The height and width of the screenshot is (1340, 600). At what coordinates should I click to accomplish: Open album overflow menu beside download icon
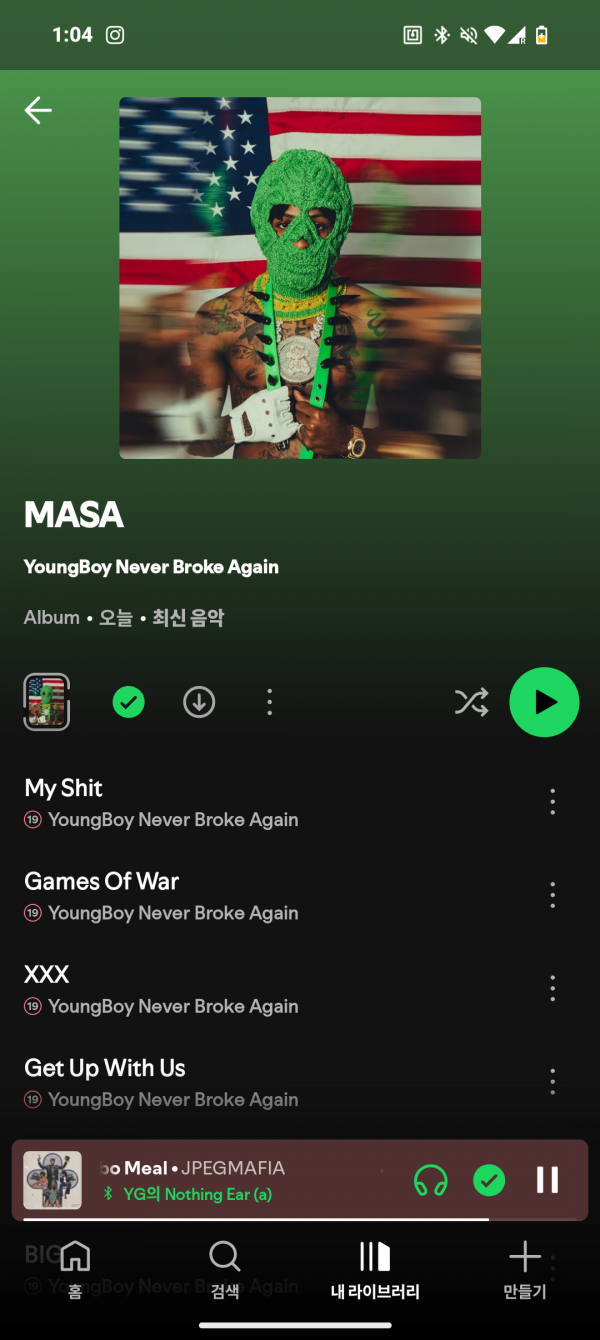coord(269,702)
